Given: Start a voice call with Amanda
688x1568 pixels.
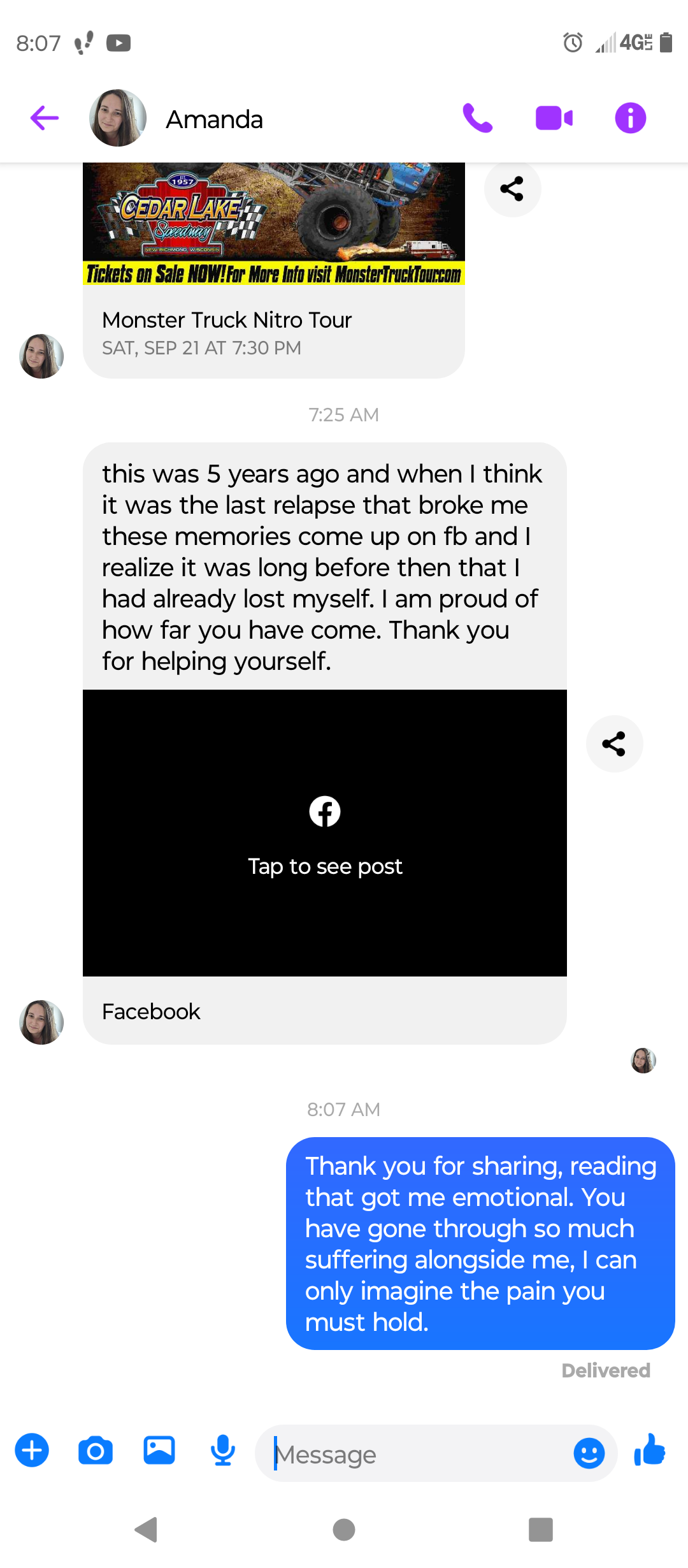Looking at the screenshot, I should tap(477, 119).
